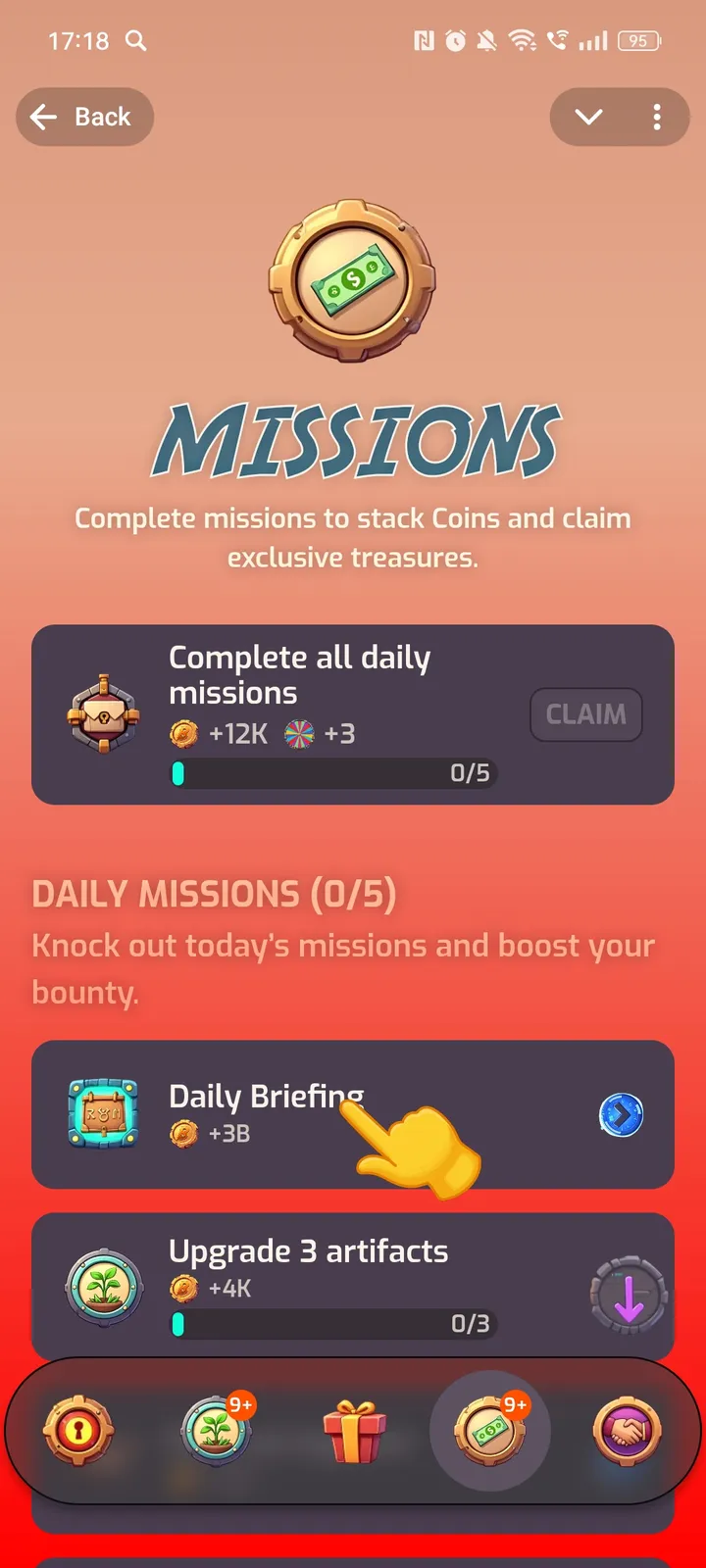This screenshot has width=706, height=1568.
Task: Open the three-dot overflow menu
Action: pyautogui.click(x=657, y=118)
